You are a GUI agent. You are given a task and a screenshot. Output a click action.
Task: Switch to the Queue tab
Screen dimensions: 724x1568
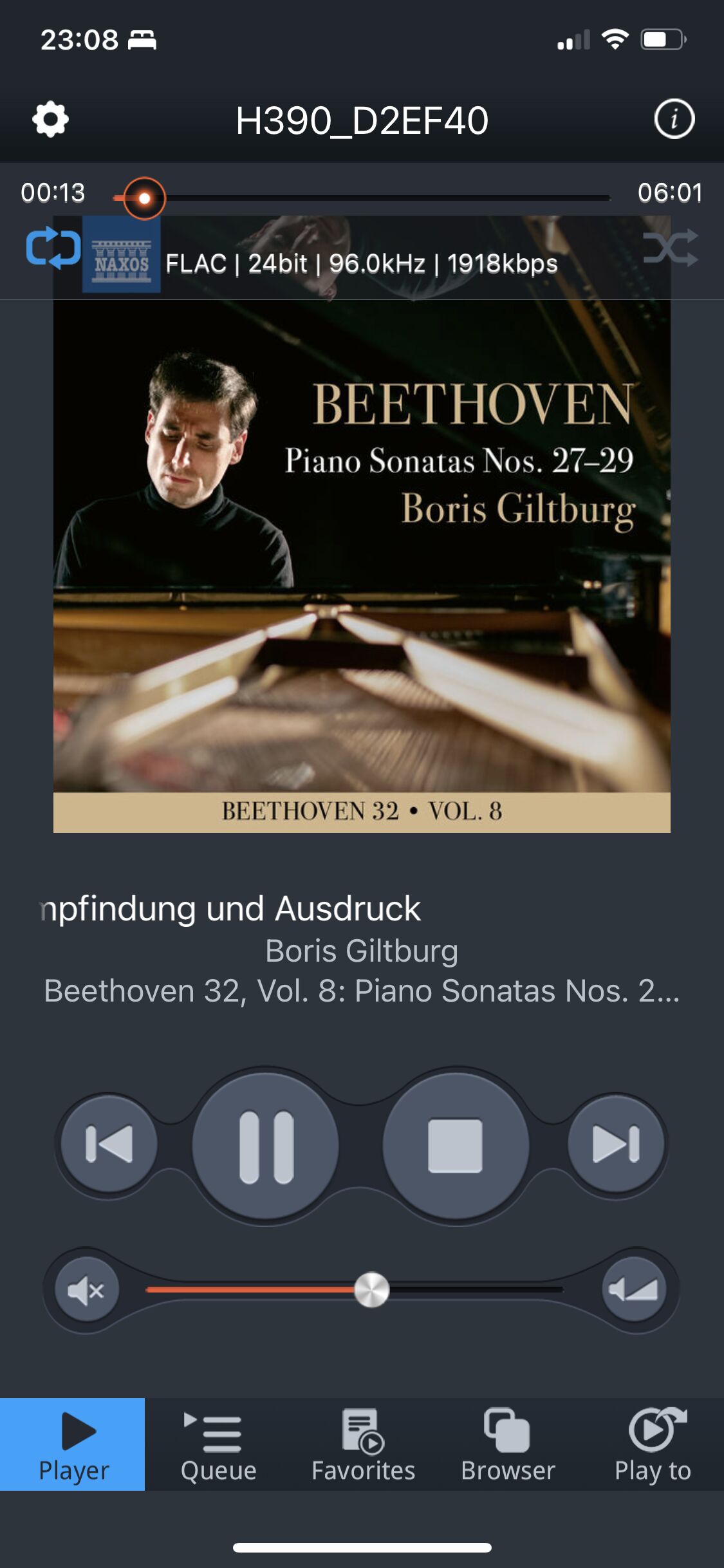[x=218, y=1444]
